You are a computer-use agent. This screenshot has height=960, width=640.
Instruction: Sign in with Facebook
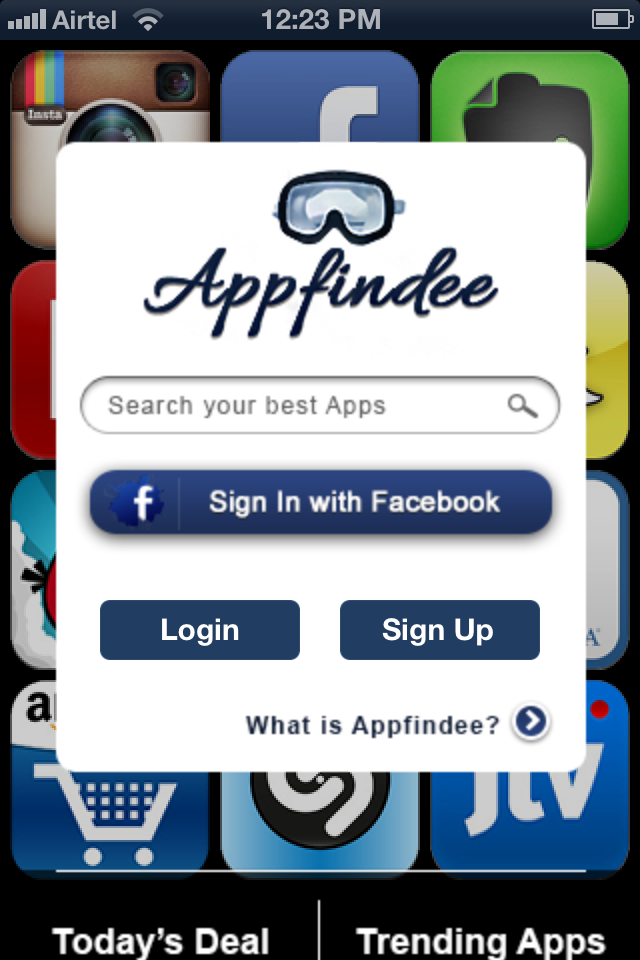321,502
